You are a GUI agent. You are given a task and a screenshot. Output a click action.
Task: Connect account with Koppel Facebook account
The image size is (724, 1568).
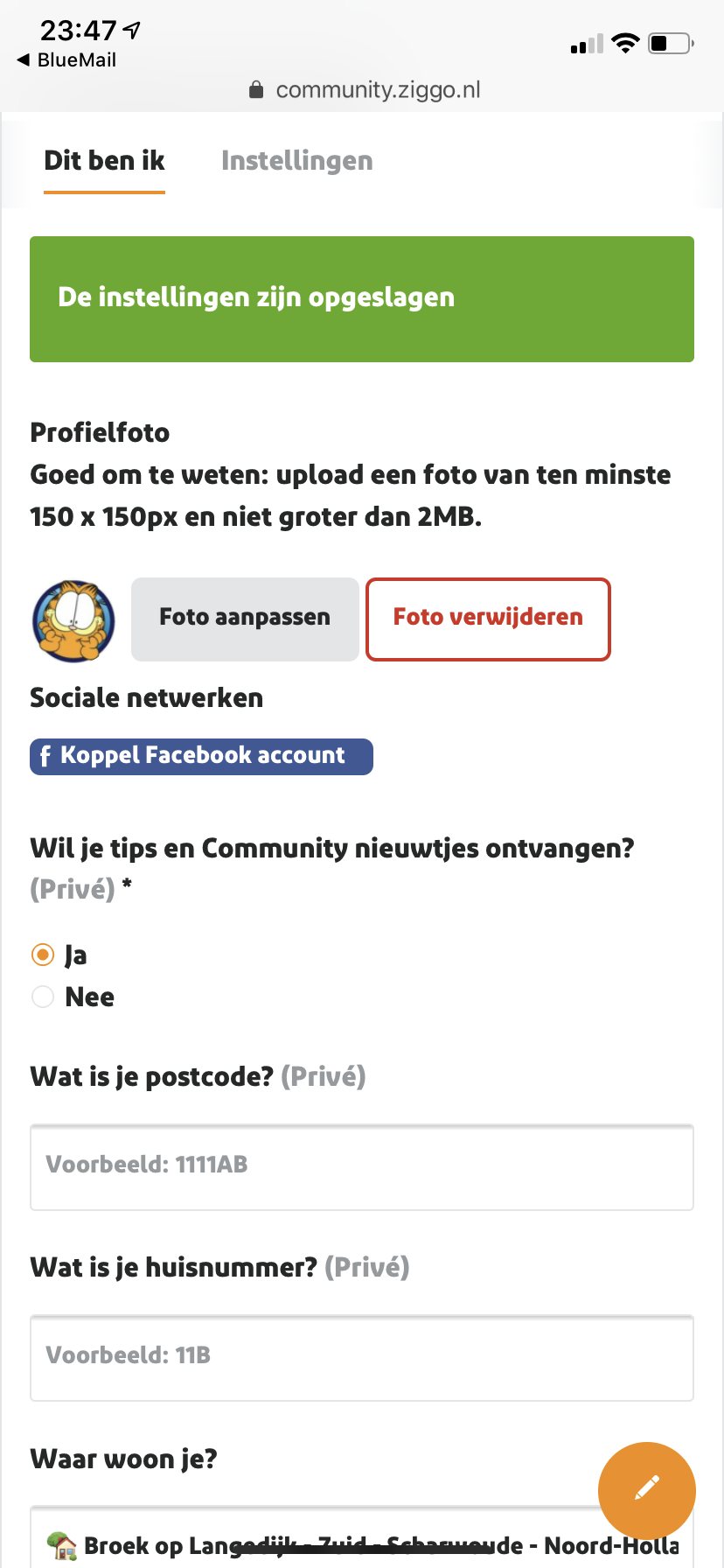tap(201, 756)
